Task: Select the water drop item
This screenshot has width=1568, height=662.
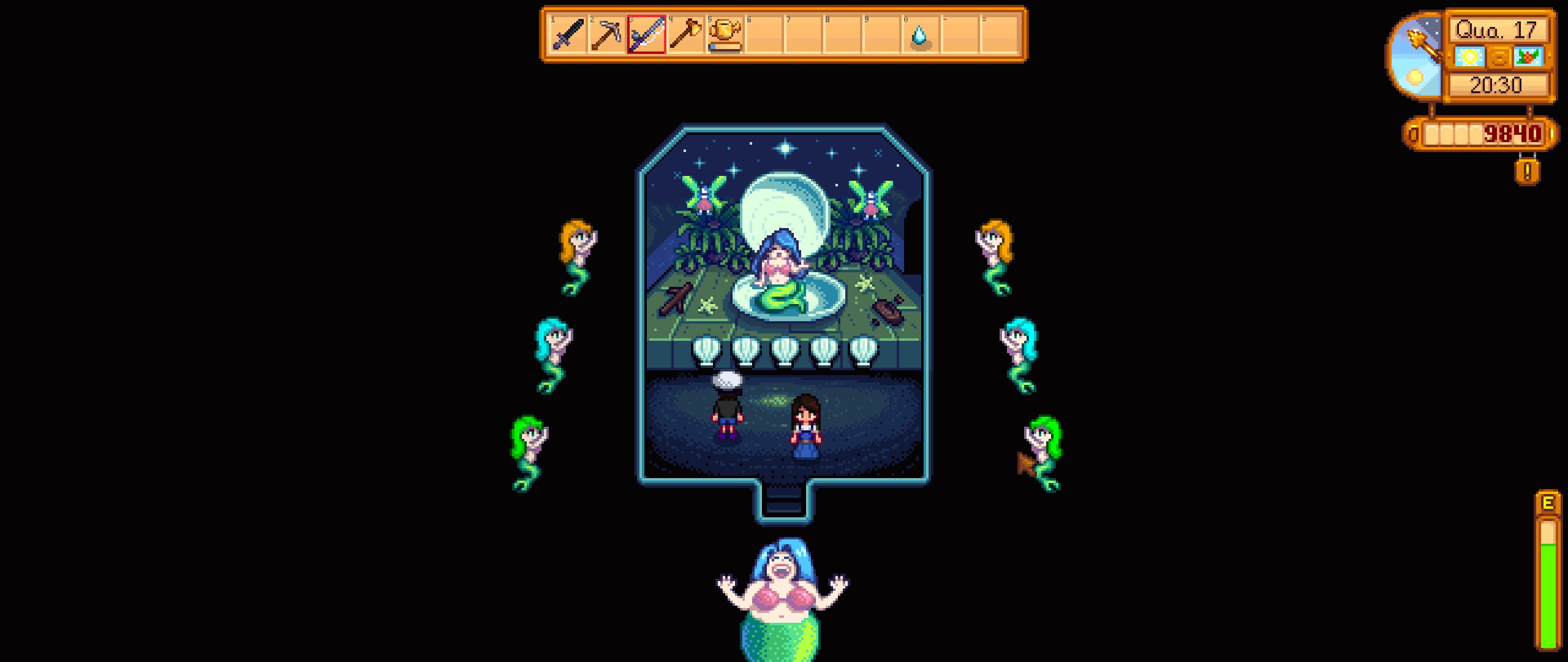Action: (x=920, y=36)
